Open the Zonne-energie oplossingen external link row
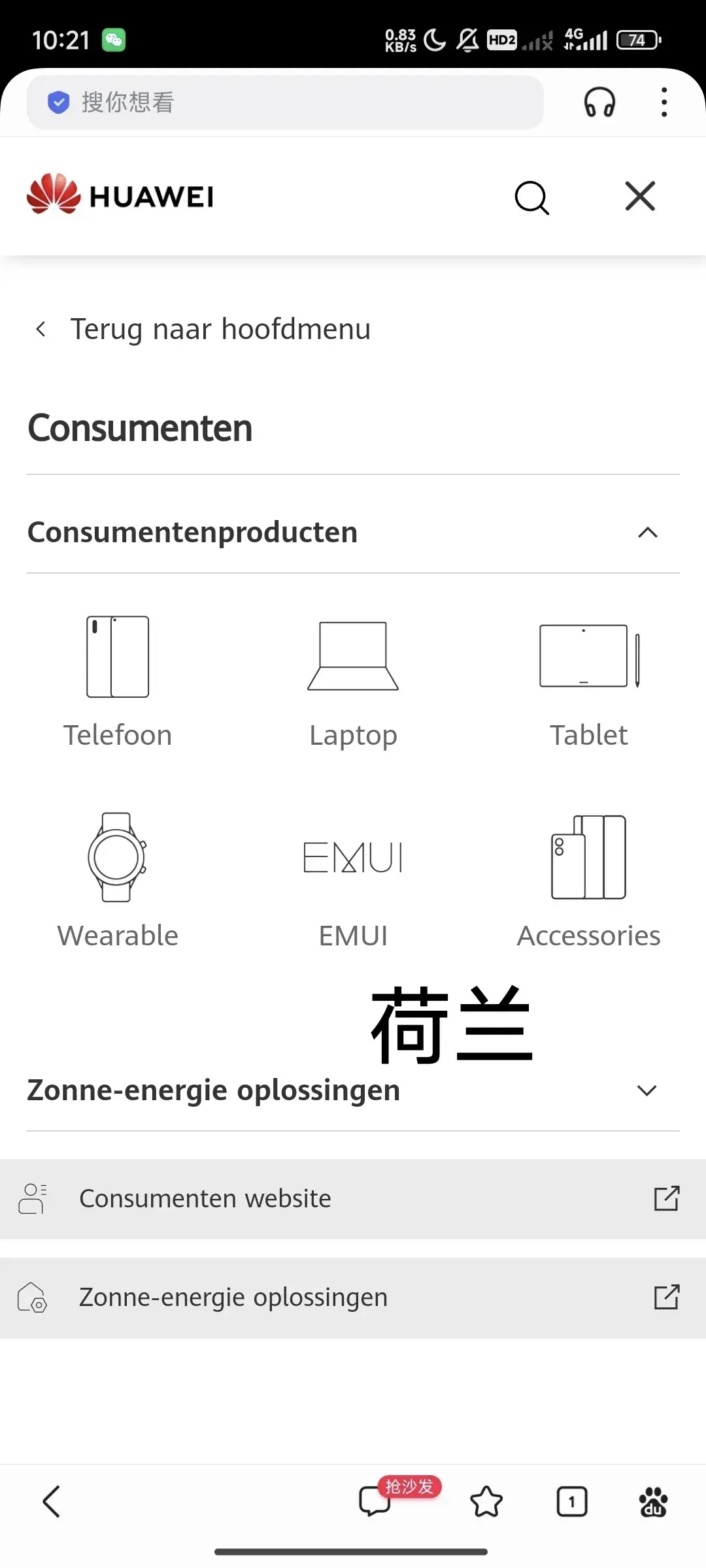706x1568 pixels. tap(353, 1298)
